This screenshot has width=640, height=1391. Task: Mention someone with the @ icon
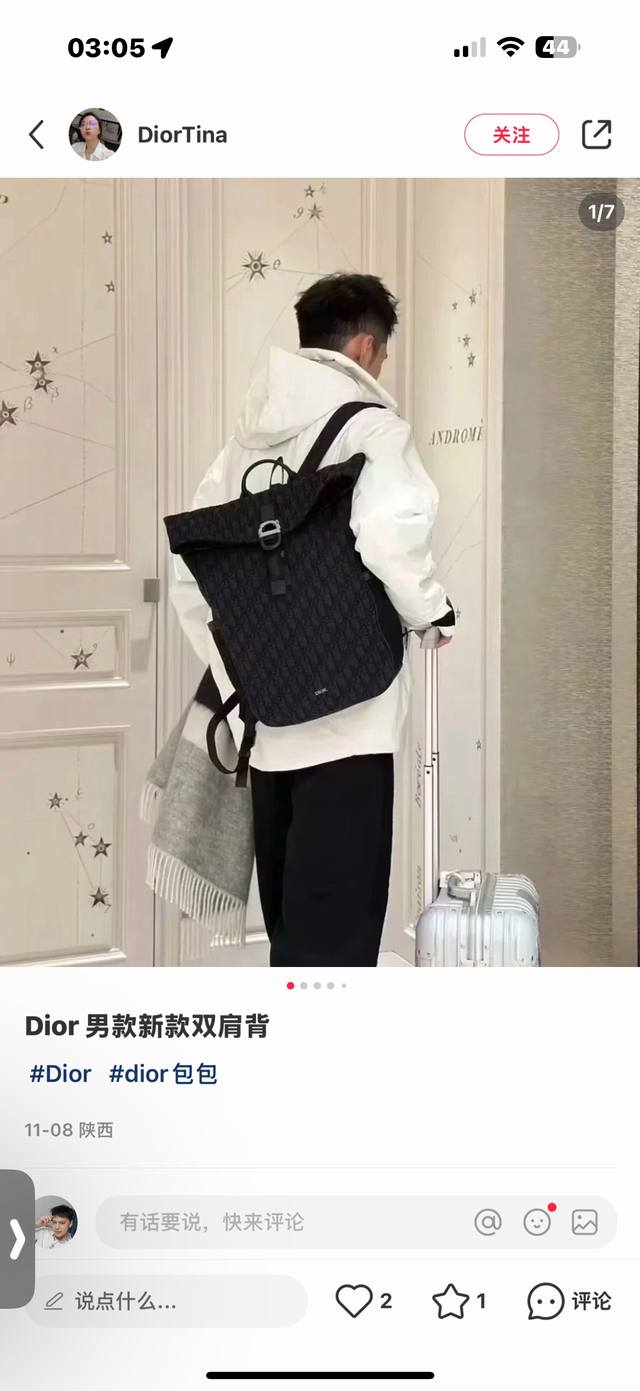(x=488, y=1222)
